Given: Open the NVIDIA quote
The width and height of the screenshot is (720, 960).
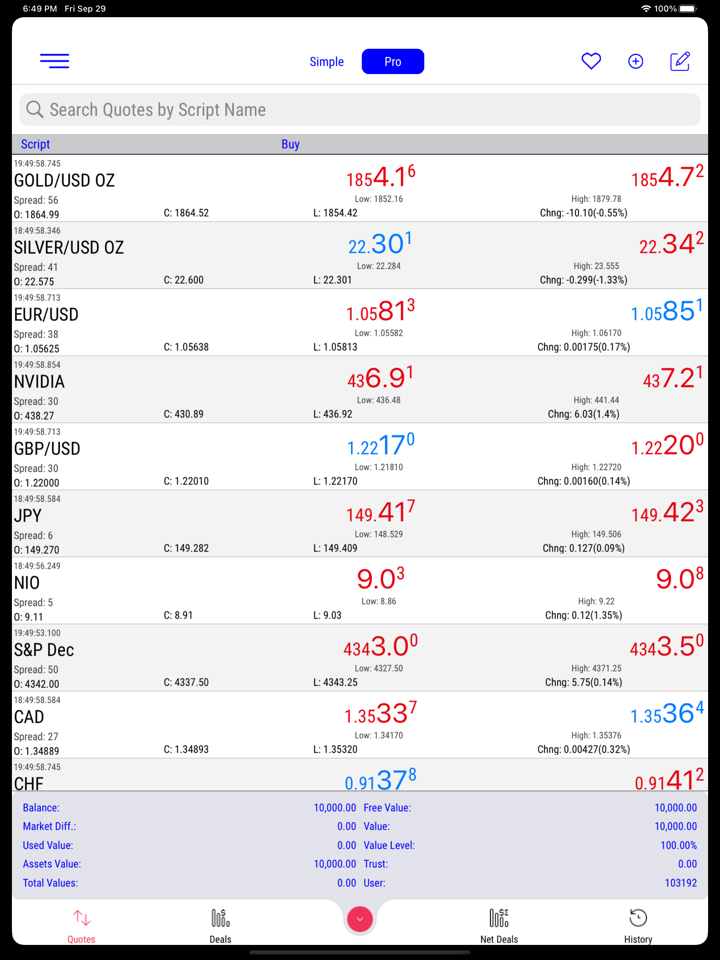Looking at the screenshot, I should pos(40,382).
